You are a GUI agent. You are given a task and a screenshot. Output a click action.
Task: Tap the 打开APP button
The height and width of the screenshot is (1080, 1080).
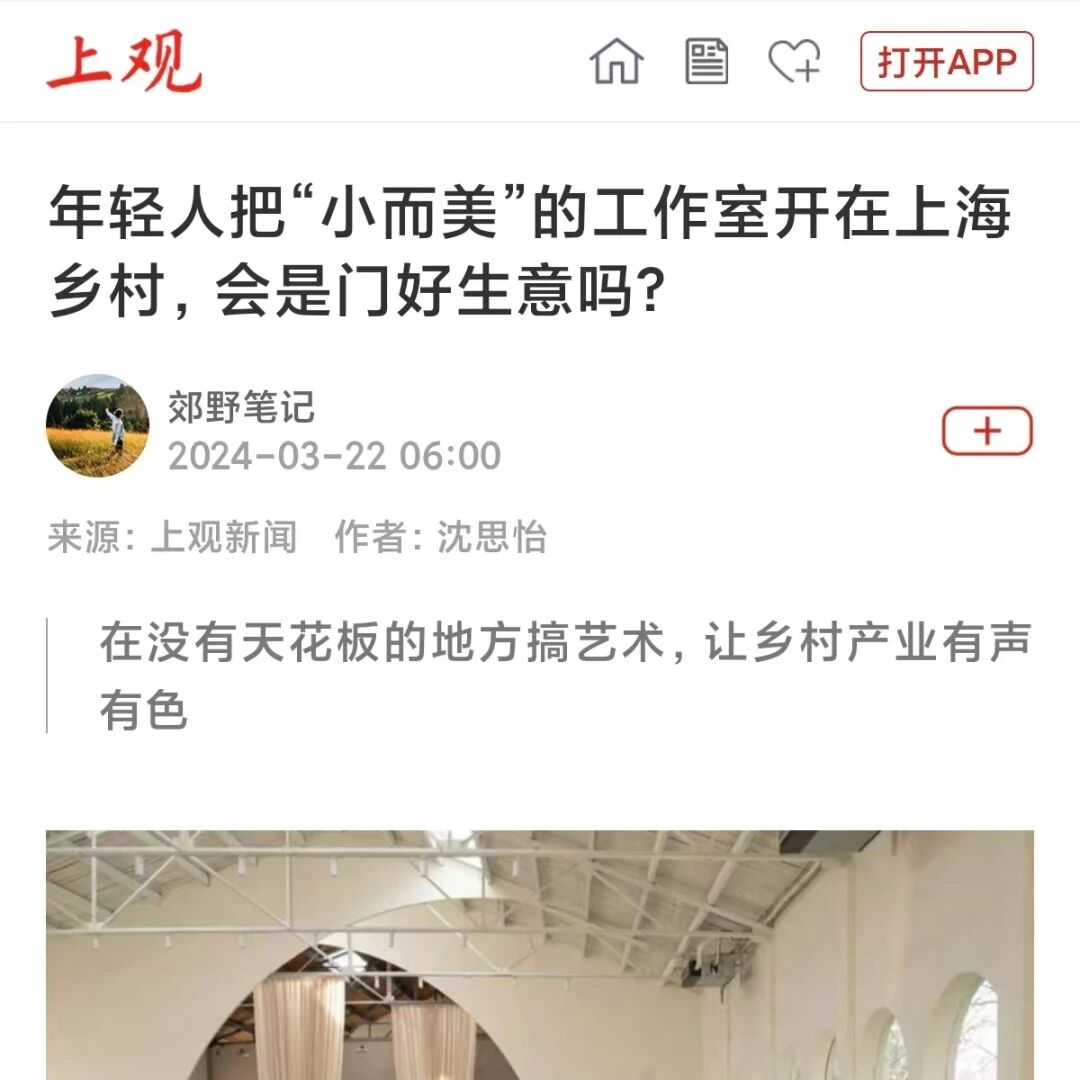(x=946, y=62)
